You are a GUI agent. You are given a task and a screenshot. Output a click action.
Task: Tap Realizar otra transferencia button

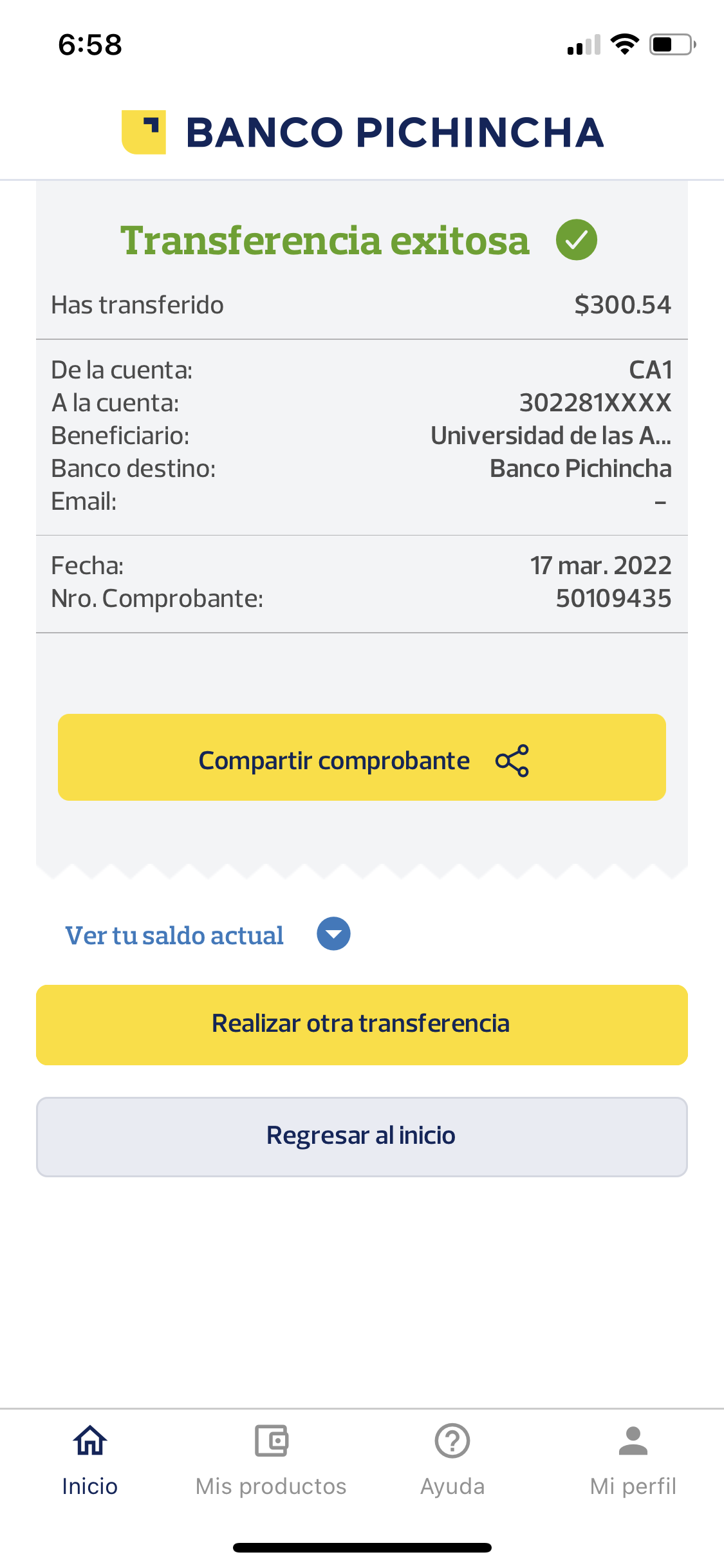pyautogui.click(x=362, y=1025)
